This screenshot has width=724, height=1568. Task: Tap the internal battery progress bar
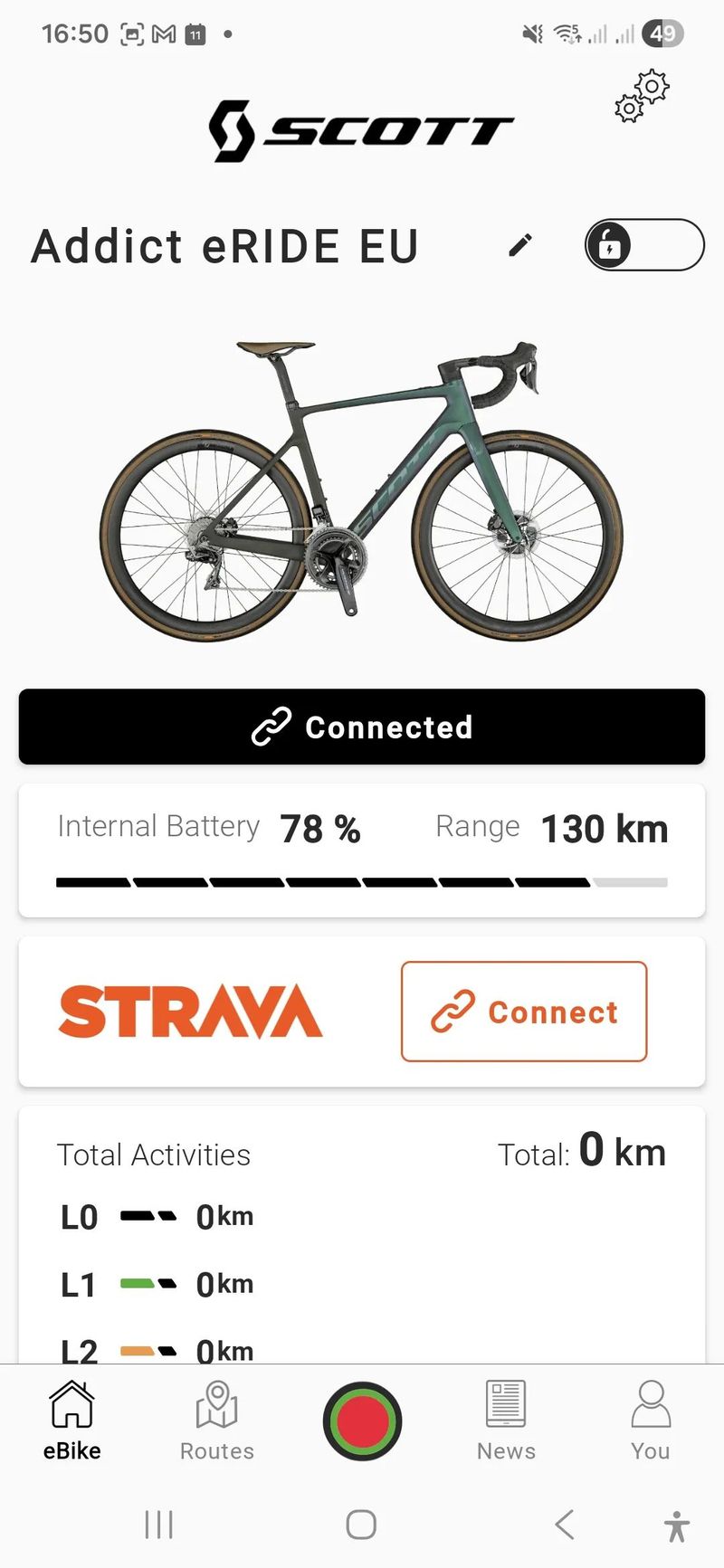tap(361, 879)
